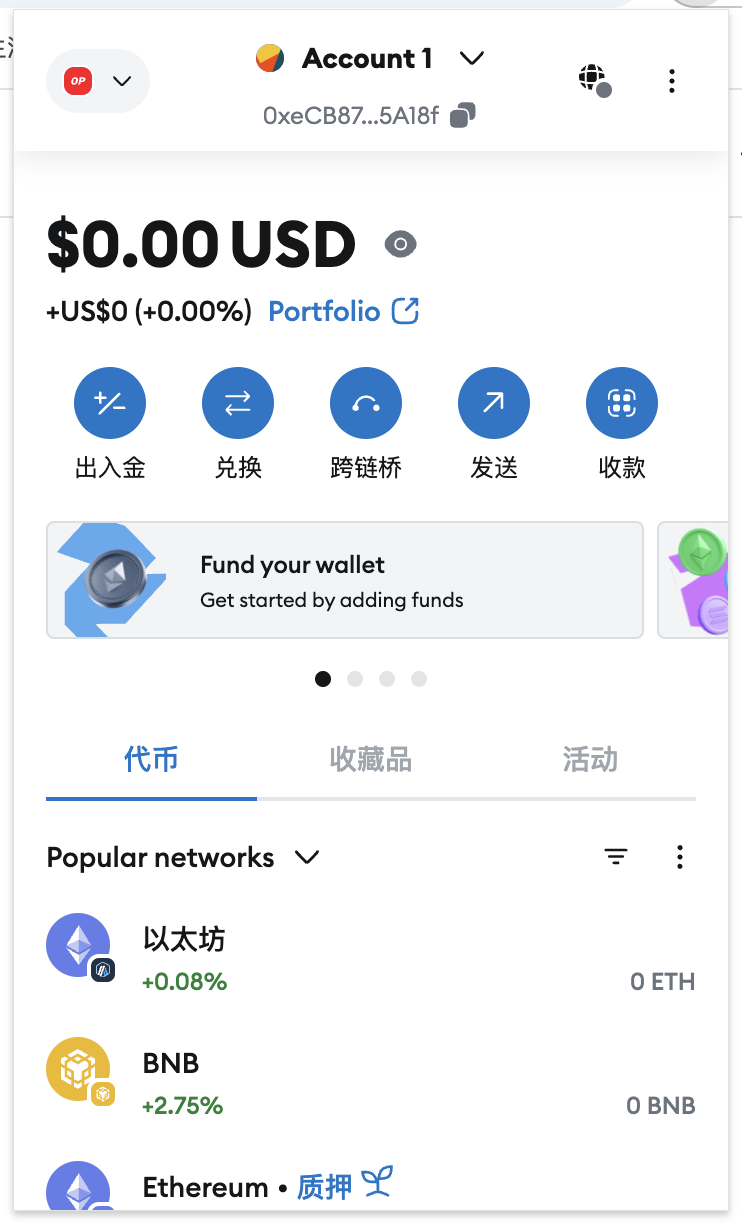Switch to the 活动 tab

pos(590,760)
